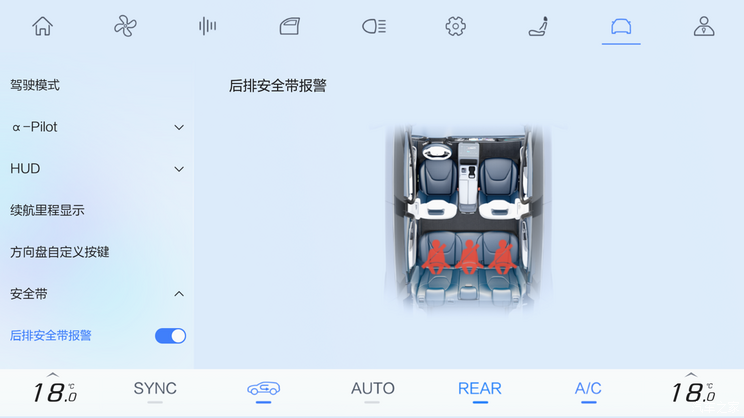Viewport: 744px width, 418px height.
Task: Collapse the 安全带 section
Action: (179, 294)
